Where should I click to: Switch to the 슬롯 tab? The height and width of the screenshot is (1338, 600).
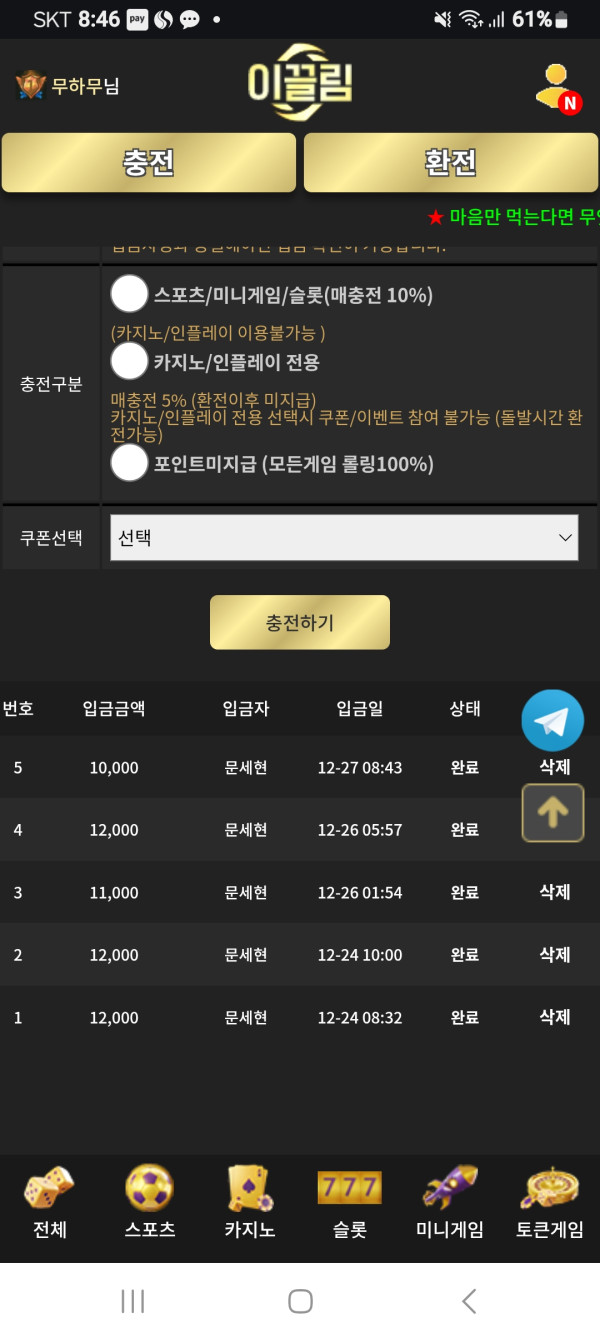tap(349, 1204)
